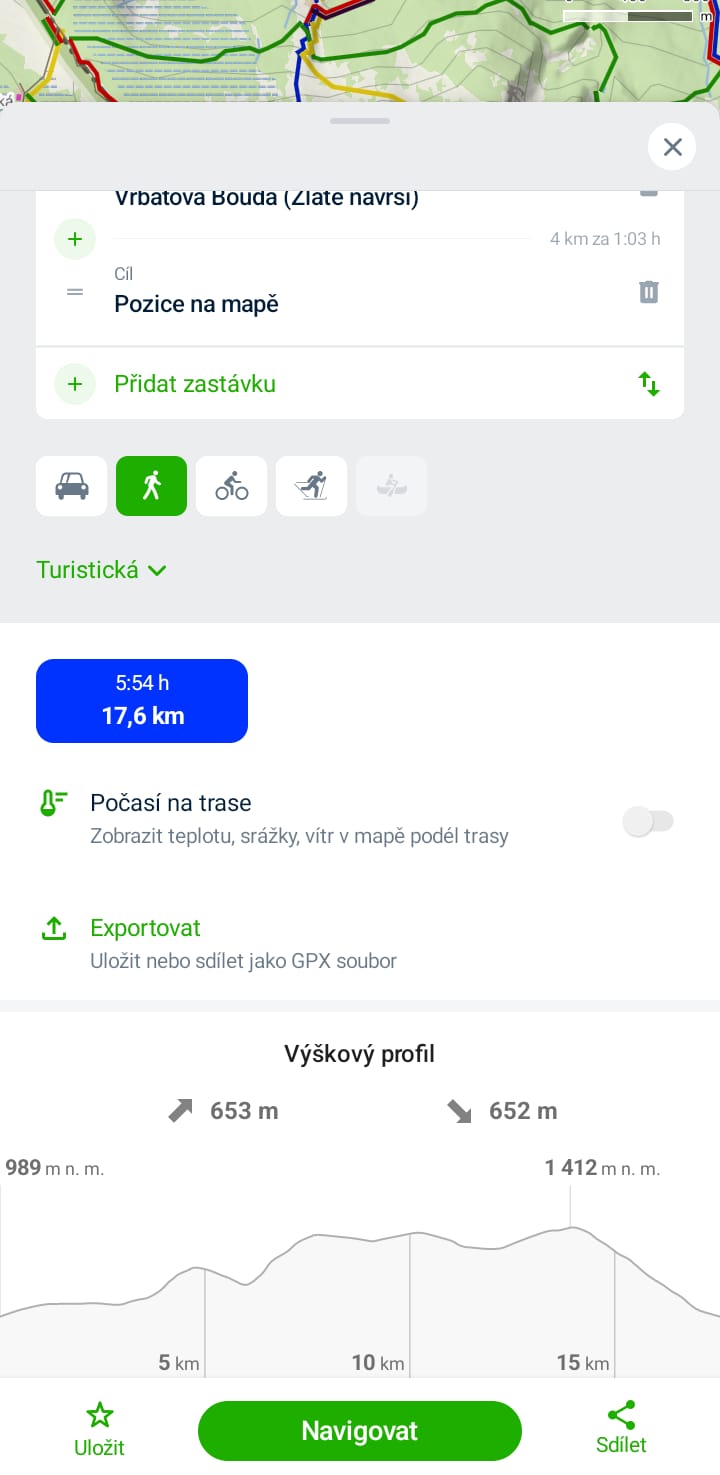Reverse the route direction with swap arrows
Image resolution: width=720 pixels, height=1475 pixels.
coord(649,384)
